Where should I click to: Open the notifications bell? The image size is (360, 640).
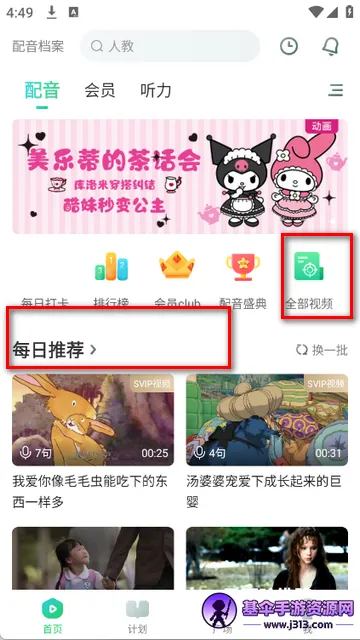[x=330, y=47]
